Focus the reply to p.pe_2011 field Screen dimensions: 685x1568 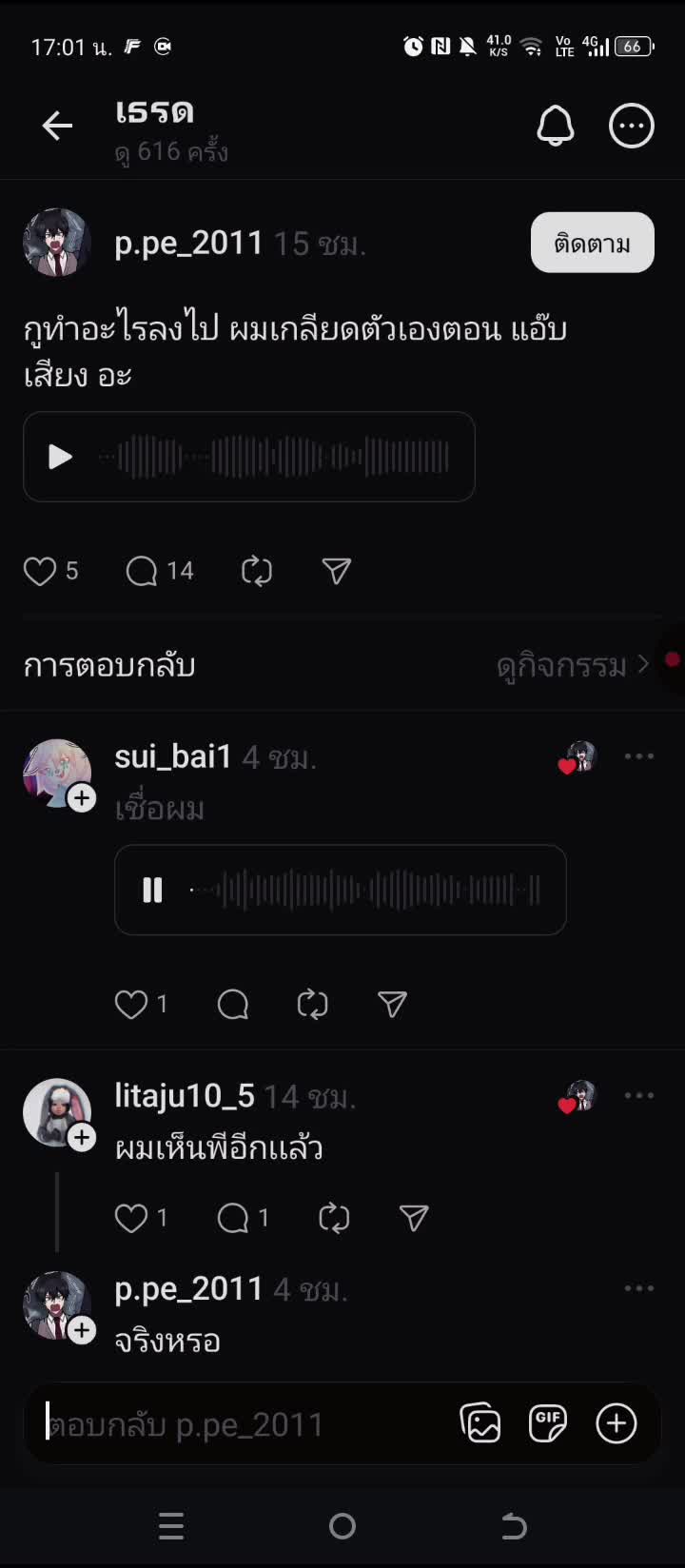(x=238, y=1424)
